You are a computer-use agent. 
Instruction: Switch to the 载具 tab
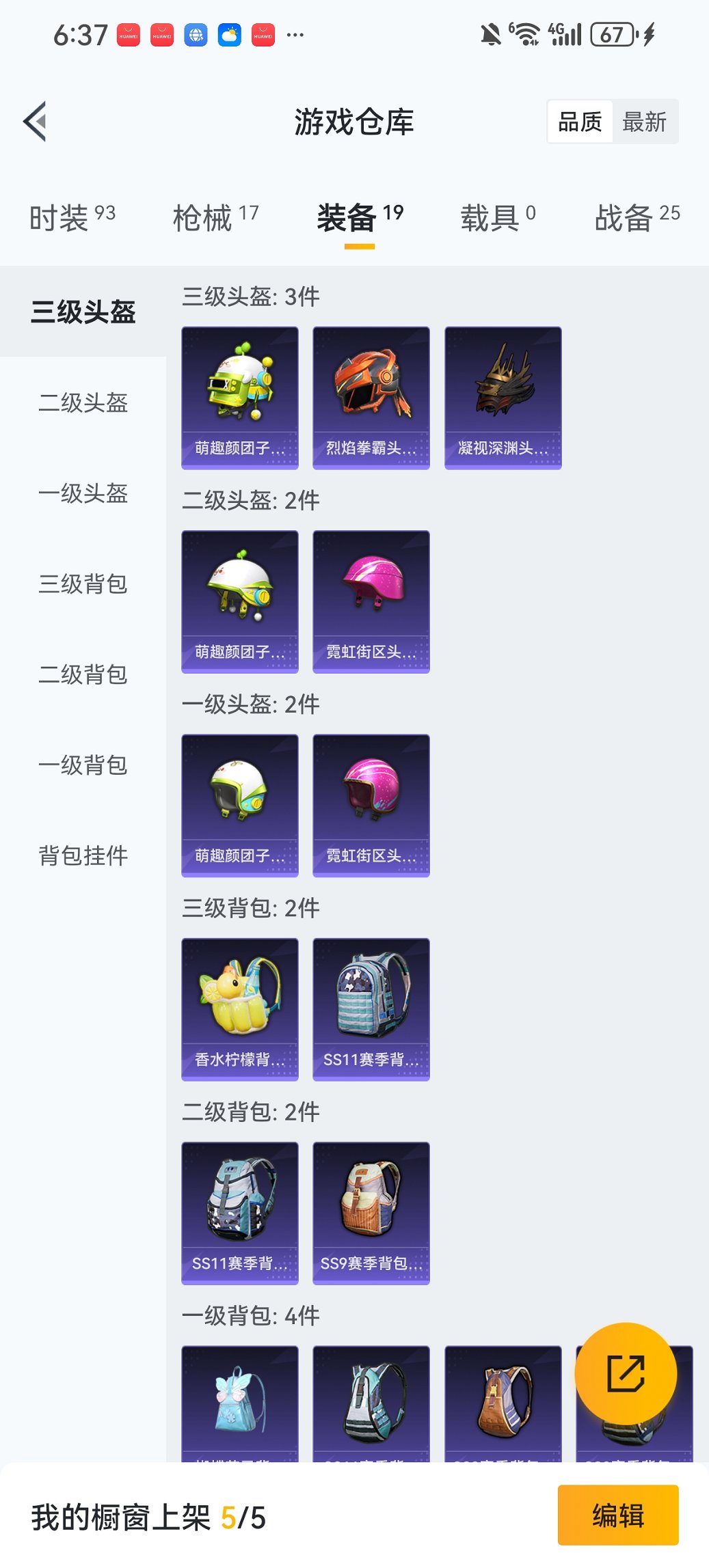pyautogui.click(x=498, y=218)
